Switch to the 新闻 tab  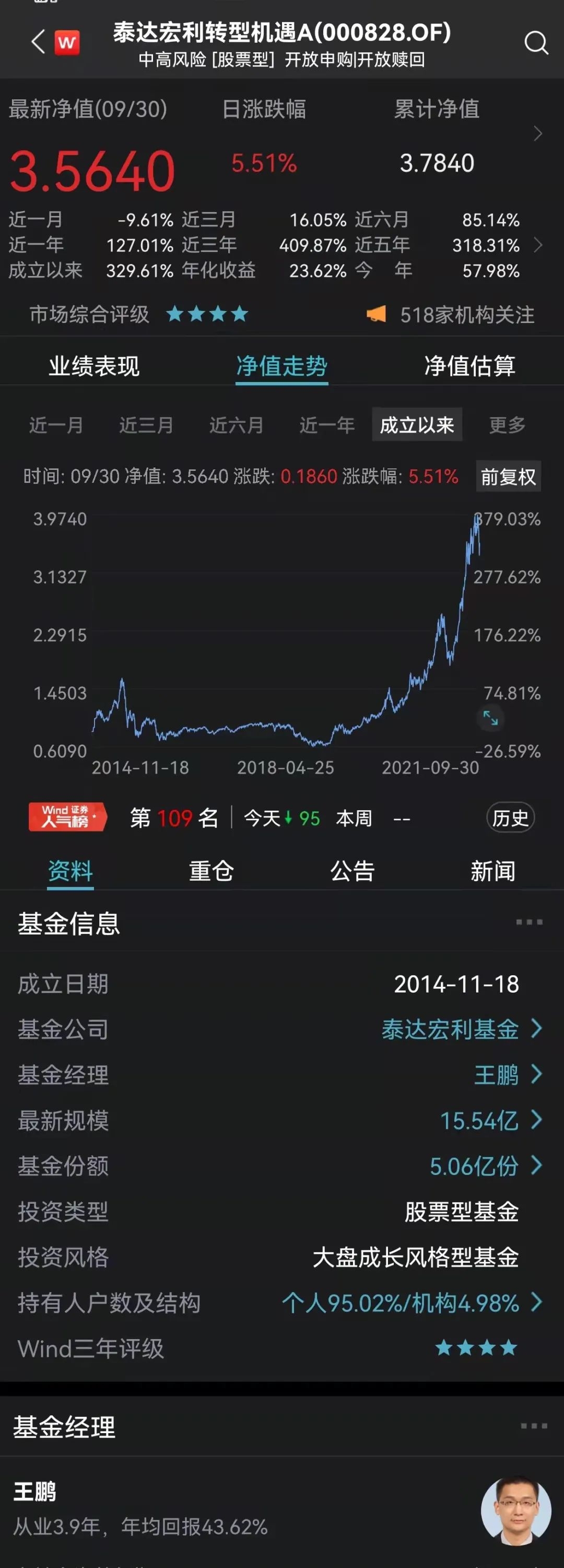click(493, 871)
